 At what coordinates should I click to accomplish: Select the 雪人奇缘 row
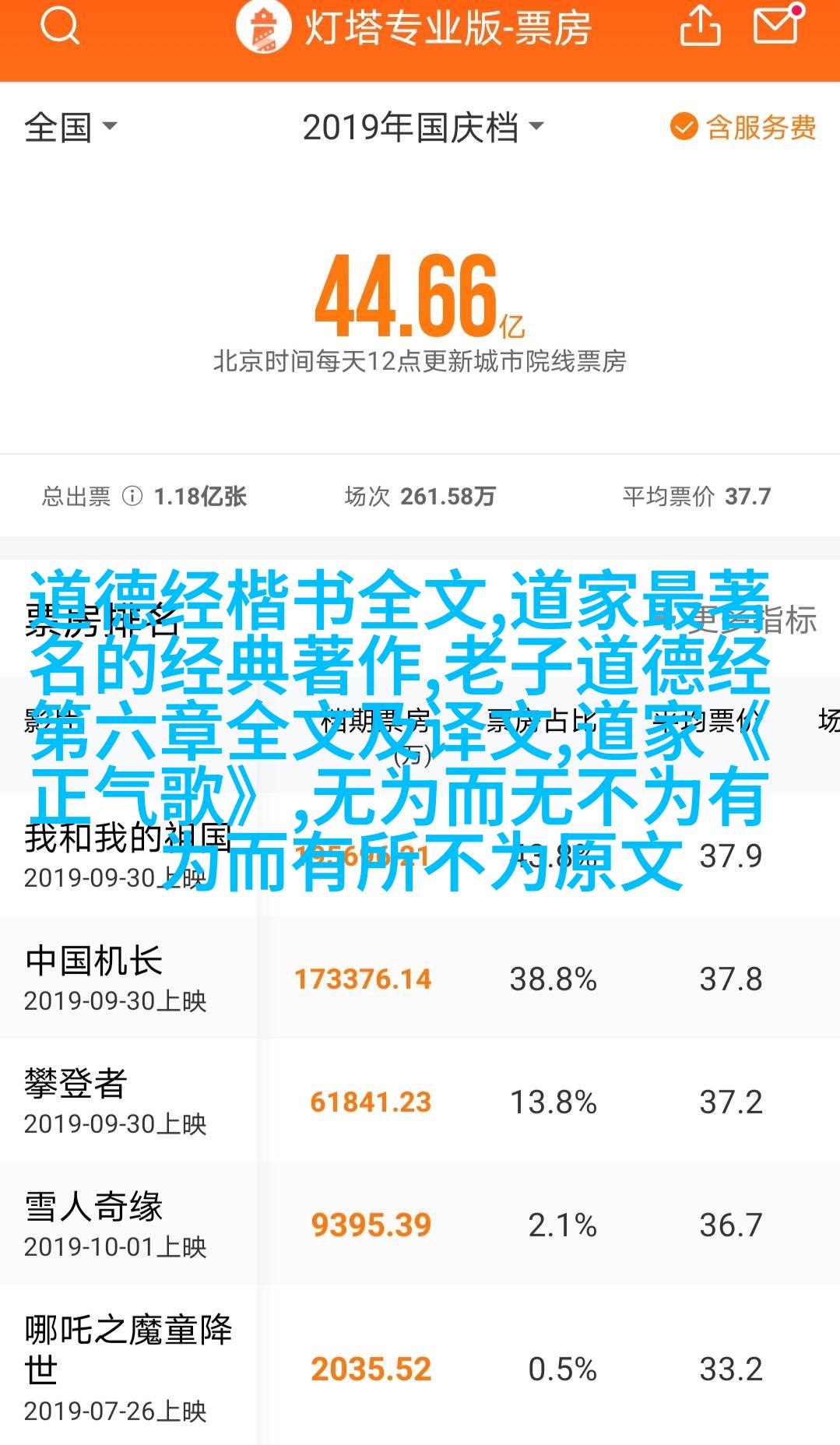point(93,1223)
